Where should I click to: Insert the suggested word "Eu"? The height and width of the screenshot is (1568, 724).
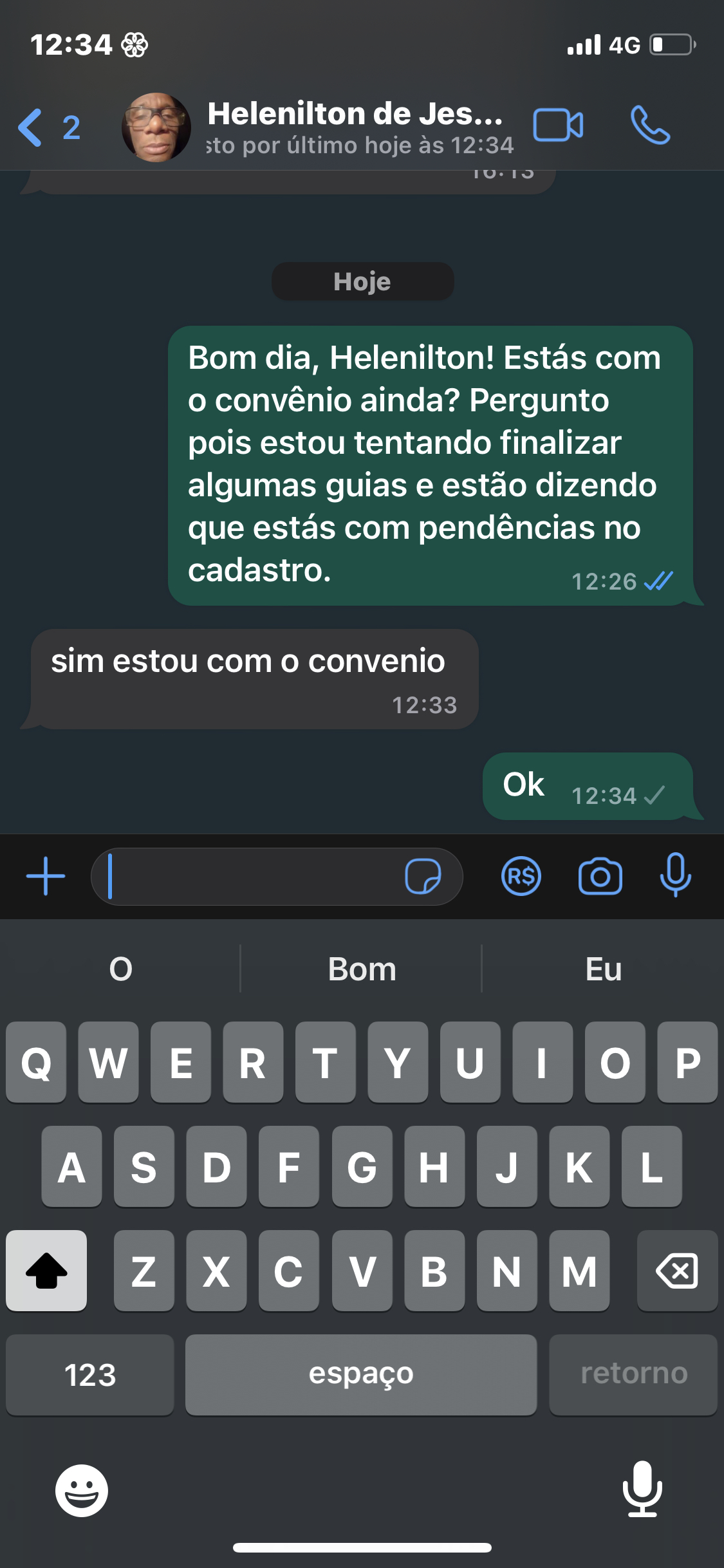tap(603, 969)
